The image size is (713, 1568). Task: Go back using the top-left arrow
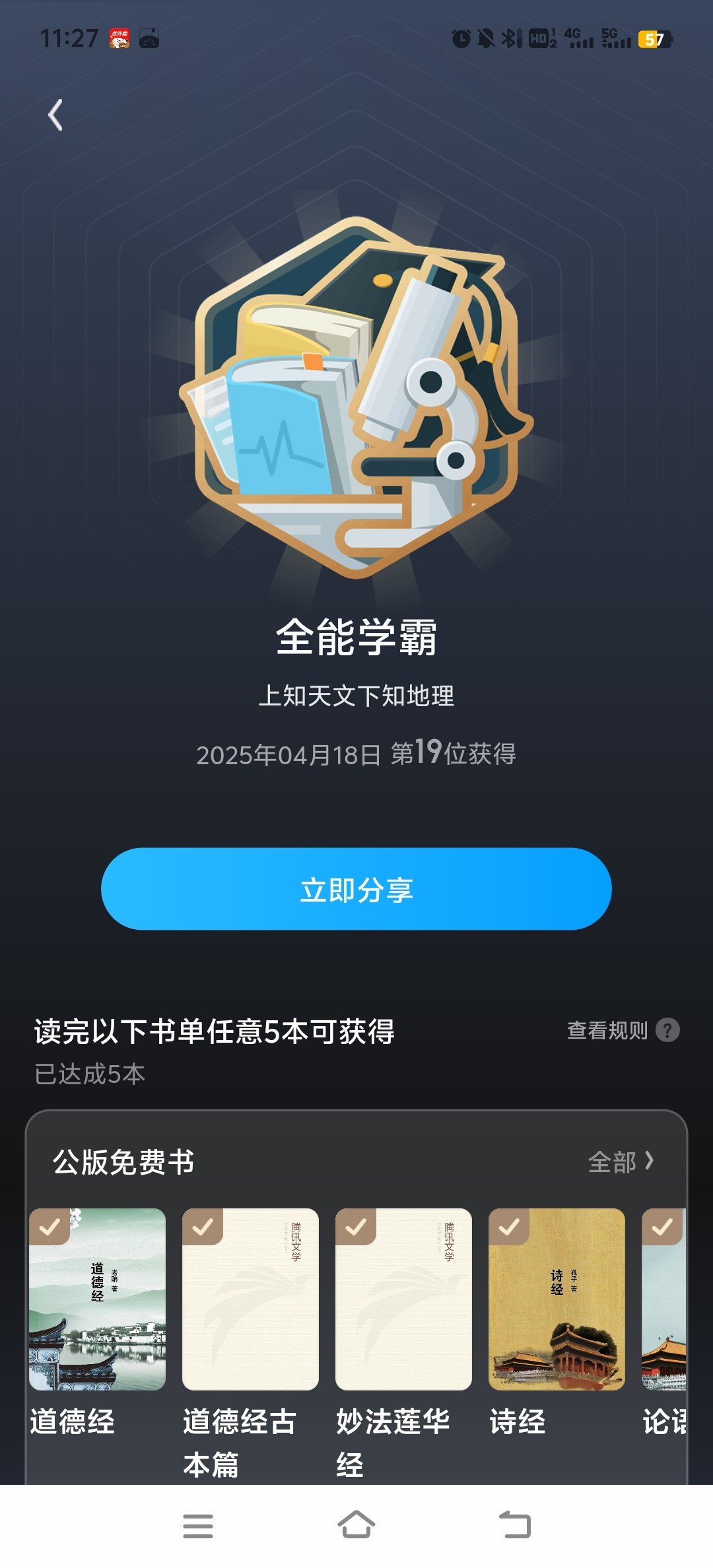click(x=56, y=115)
